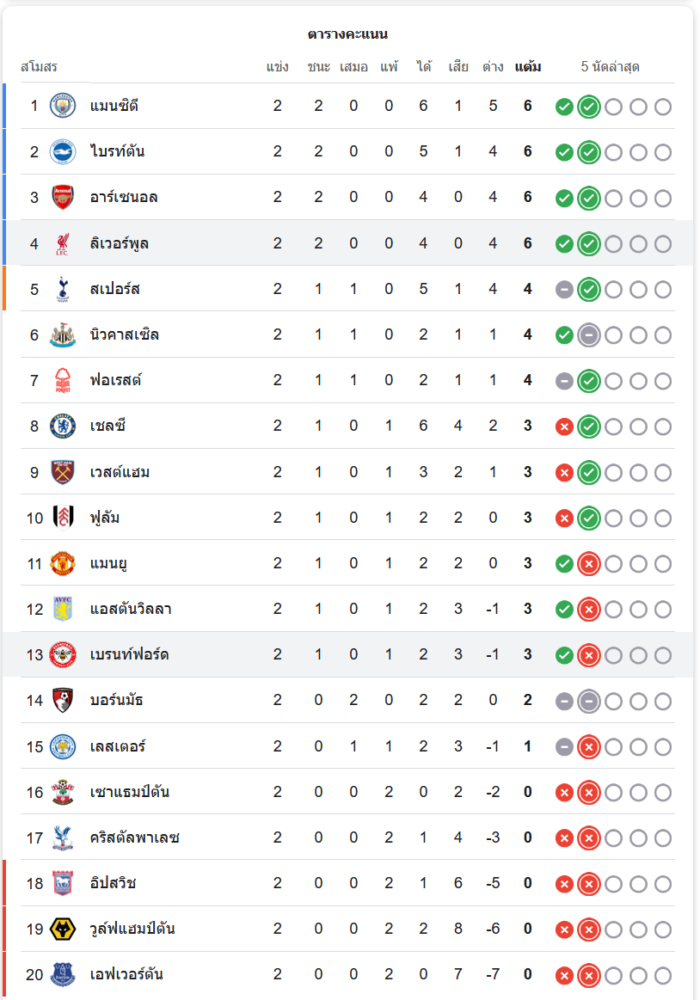This screenshot has height=1000, width=700.
Task: Open the เบรนท์ฟอร์ด team row
Action: pos(129,654)
